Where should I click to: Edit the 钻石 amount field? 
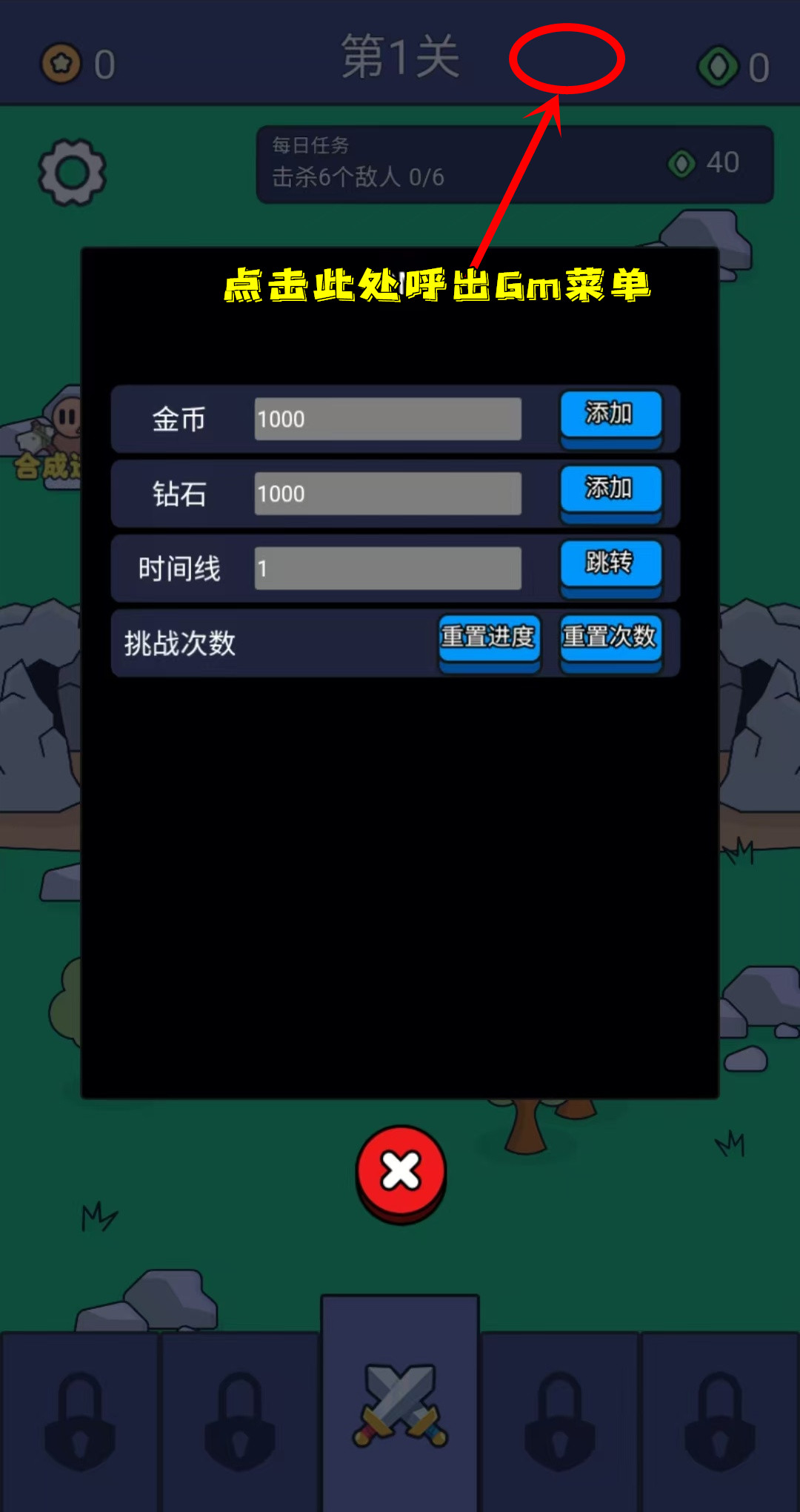click(387, 494)
